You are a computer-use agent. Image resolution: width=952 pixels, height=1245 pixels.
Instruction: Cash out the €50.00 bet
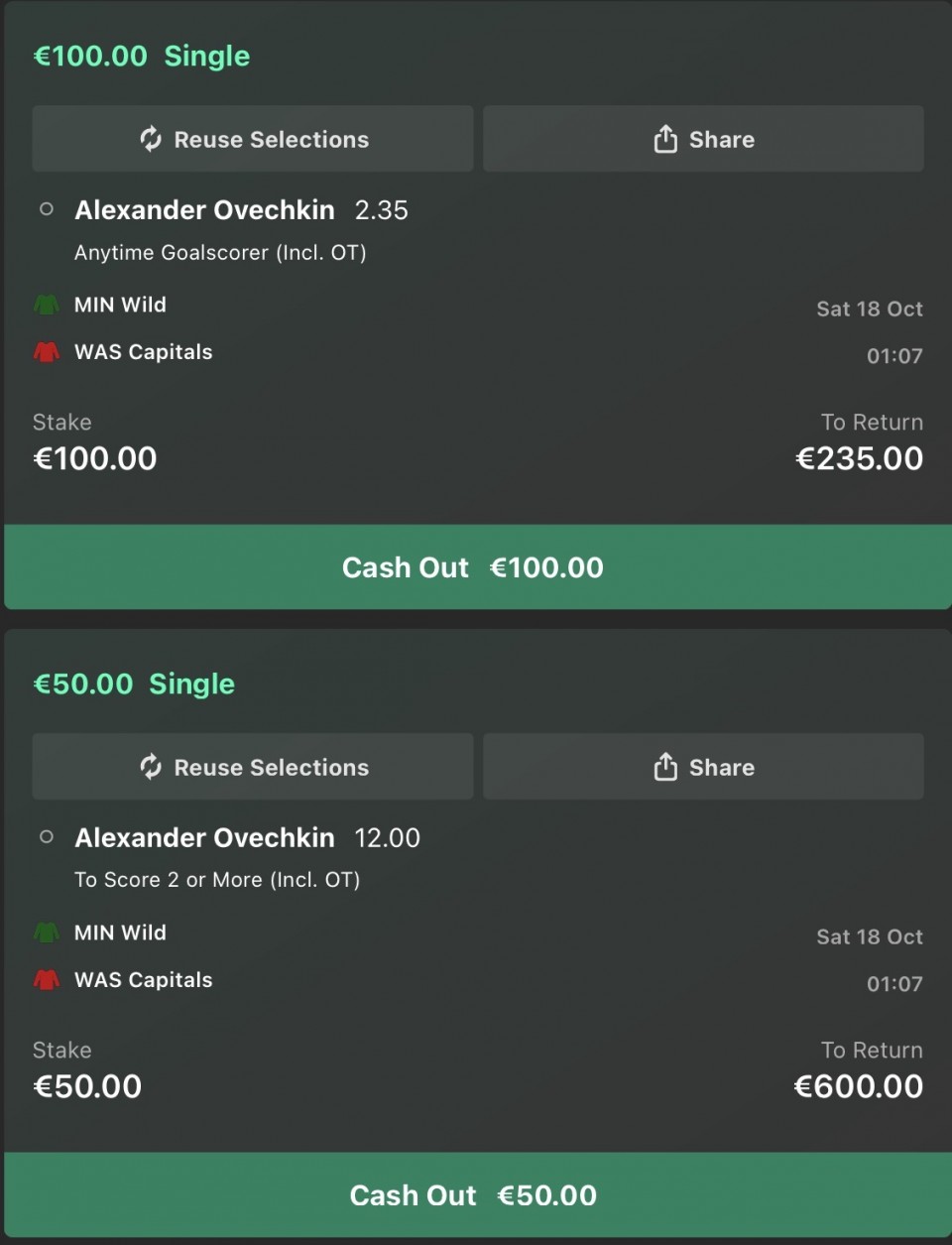point(474,1195)
